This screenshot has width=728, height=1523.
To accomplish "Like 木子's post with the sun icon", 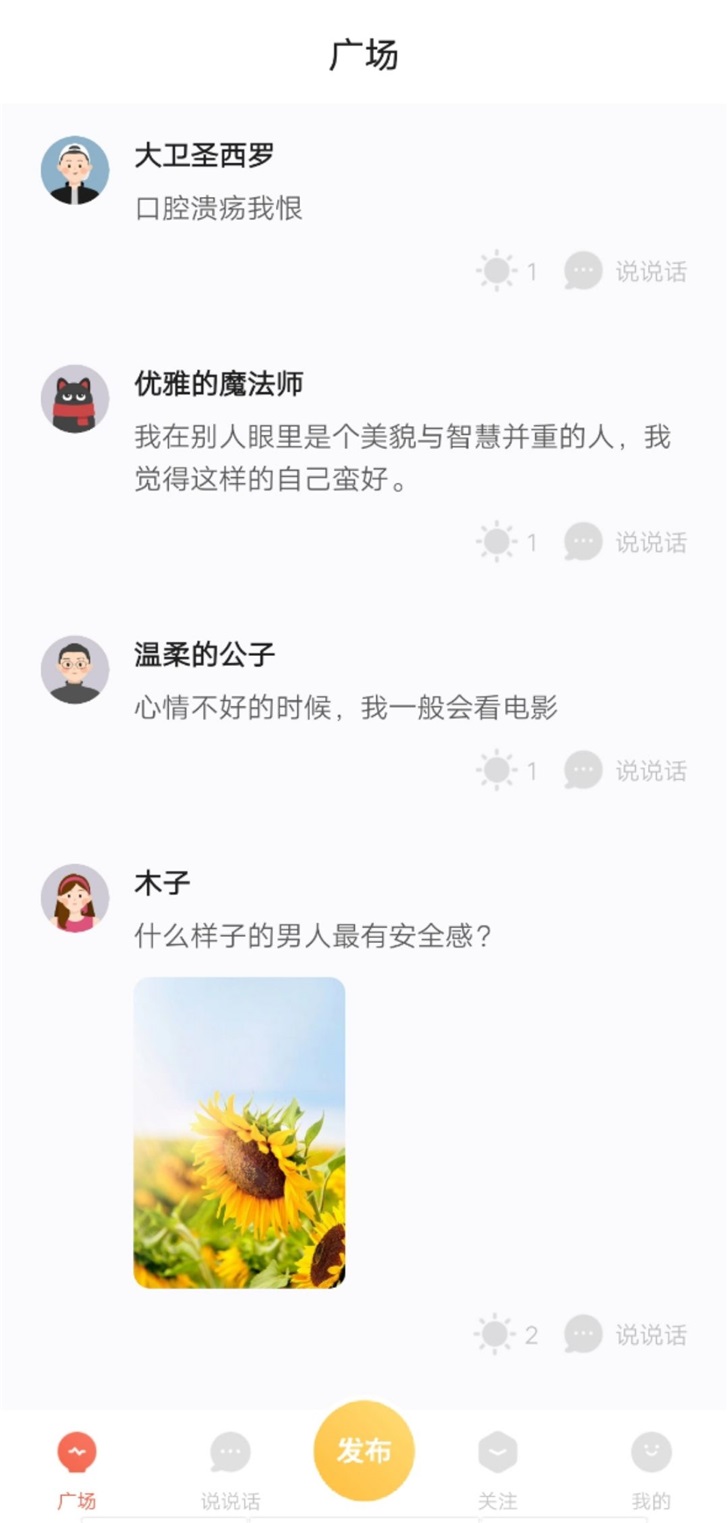I will (x=494, y=1334).
